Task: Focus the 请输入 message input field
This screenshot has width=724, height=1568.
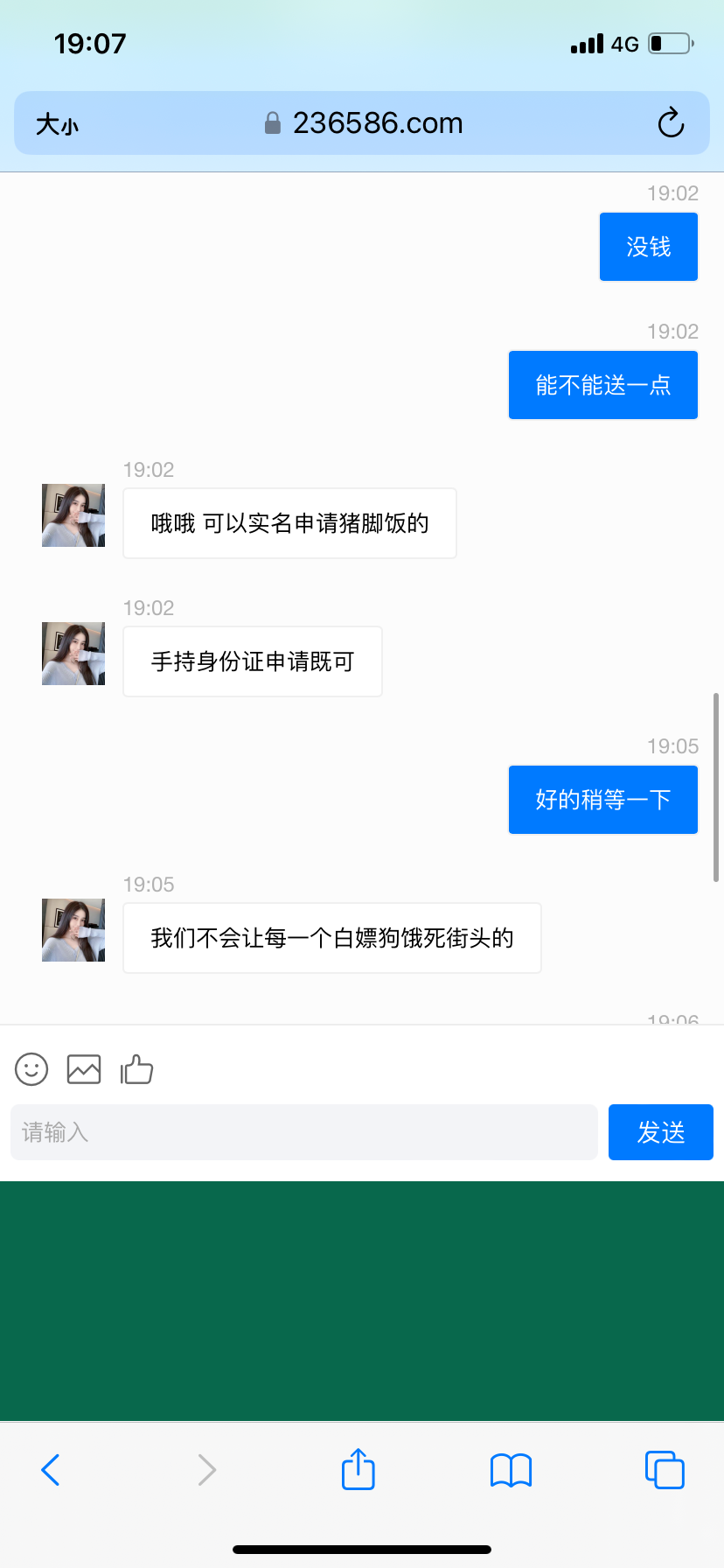Action: (304, 1131)
